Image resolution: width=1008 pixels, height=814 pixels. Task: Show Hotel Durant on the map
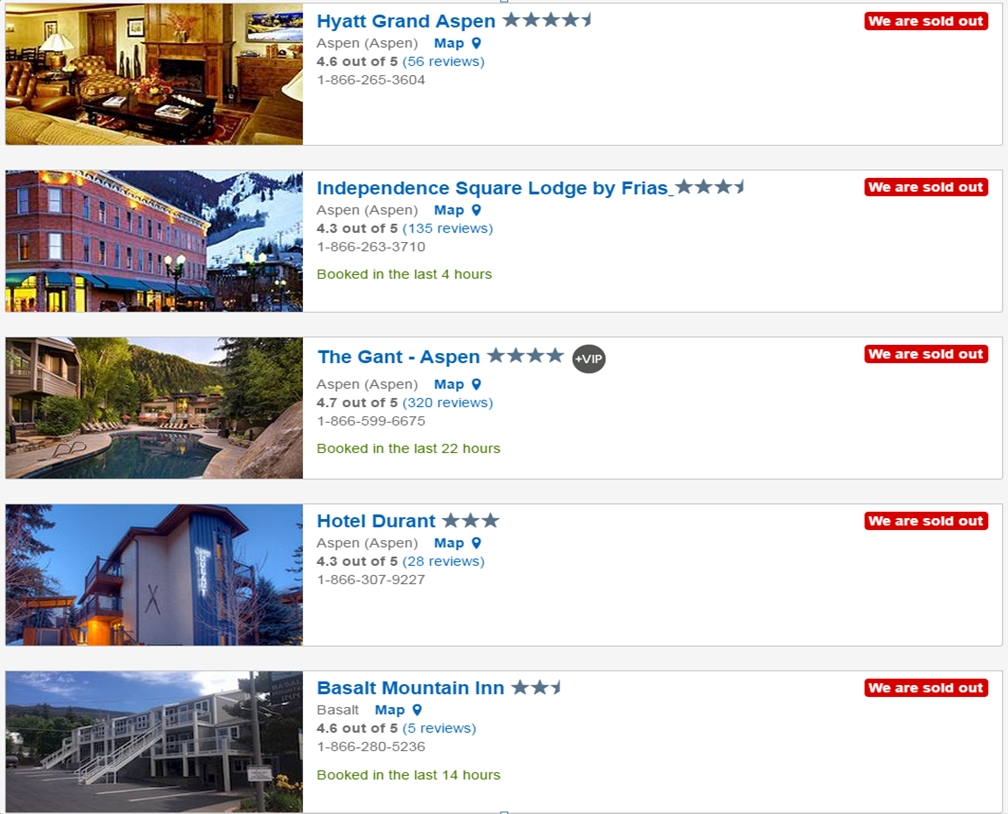point(457,543)
